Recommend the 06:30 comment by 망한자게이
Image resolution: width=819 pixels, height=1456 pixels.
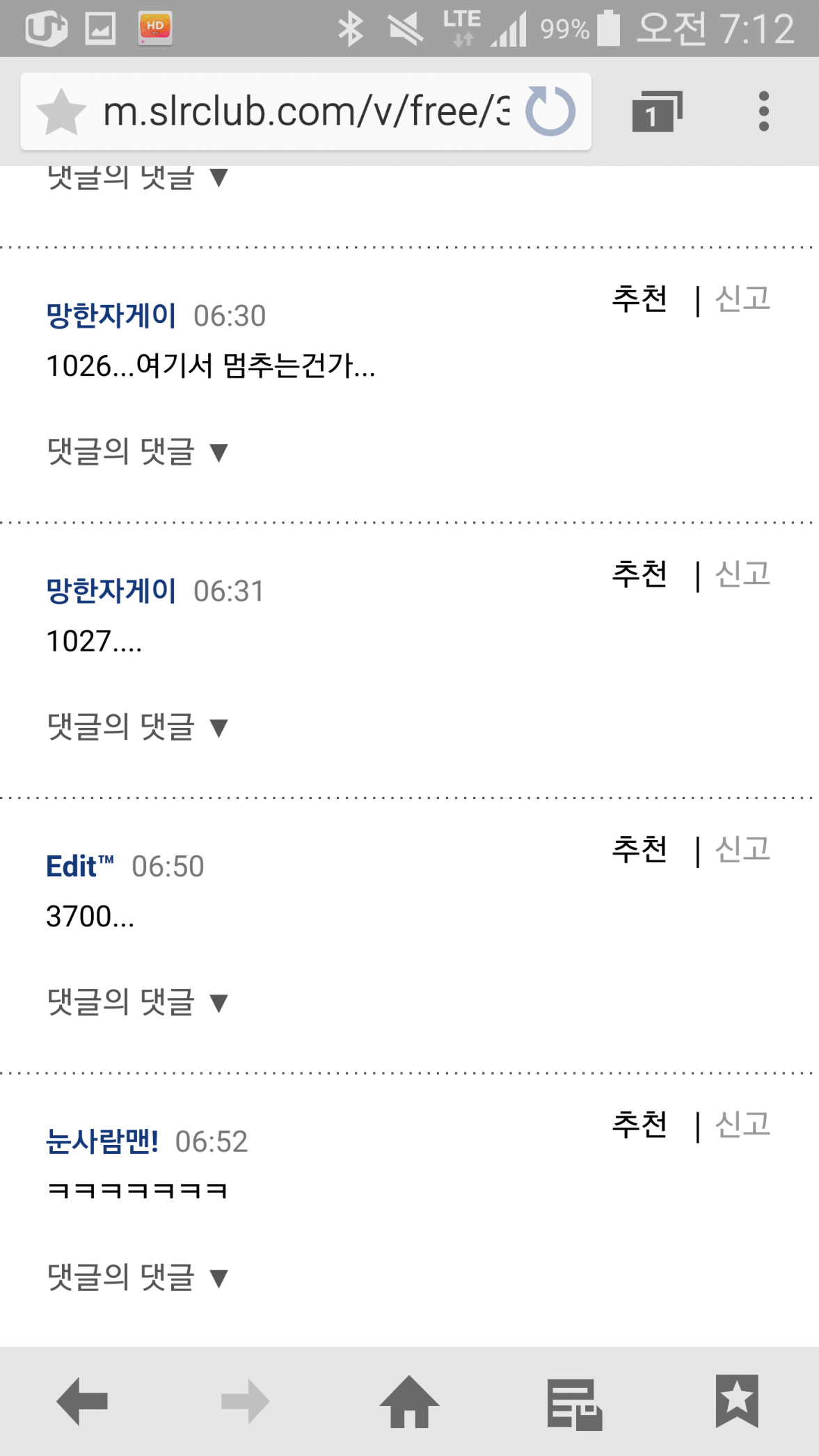639,299
